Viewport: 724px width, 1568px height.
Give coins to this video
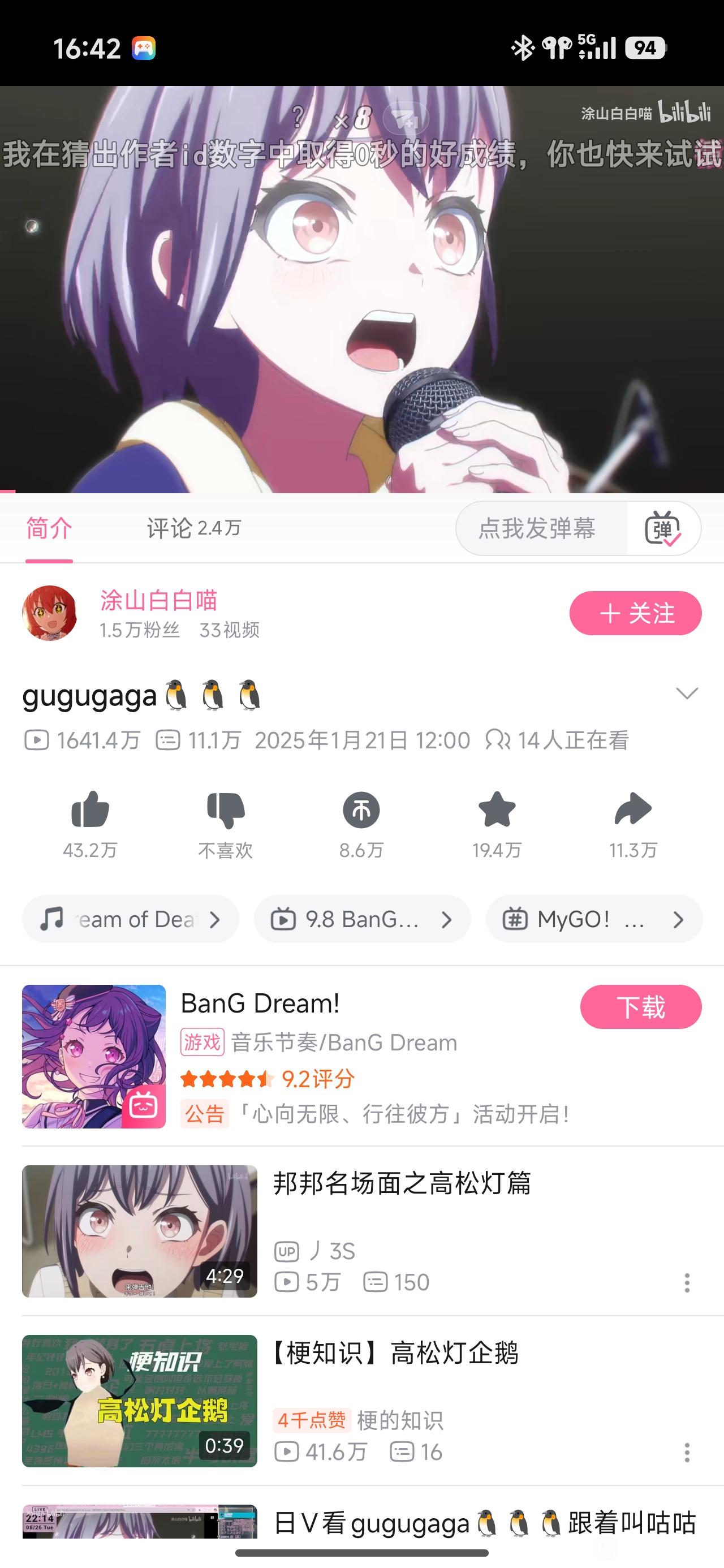tap(361, 811)
